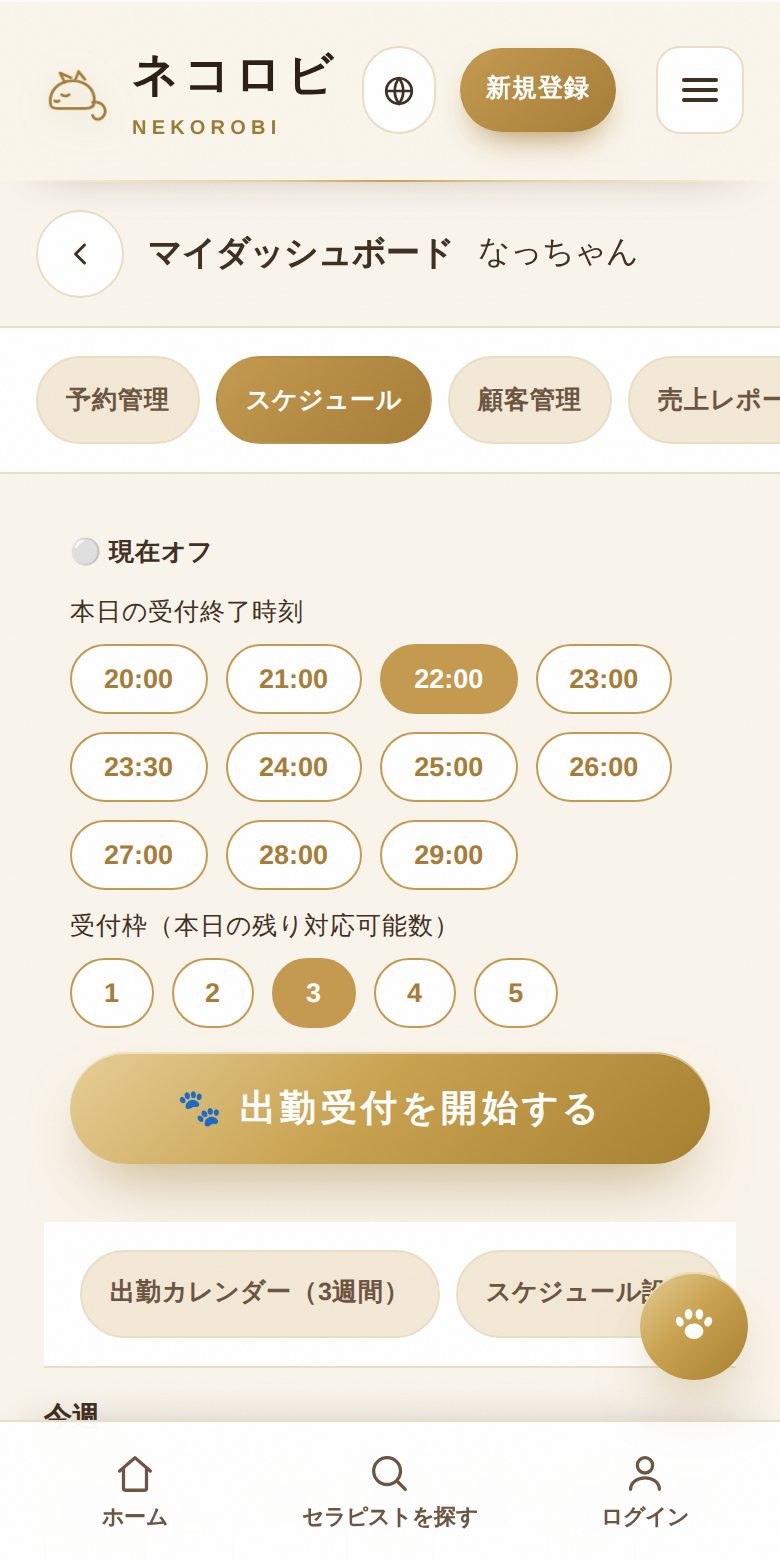Open 出勤カレンダー（3週間） section
Screen dimensions: 780x1560
260,1293
